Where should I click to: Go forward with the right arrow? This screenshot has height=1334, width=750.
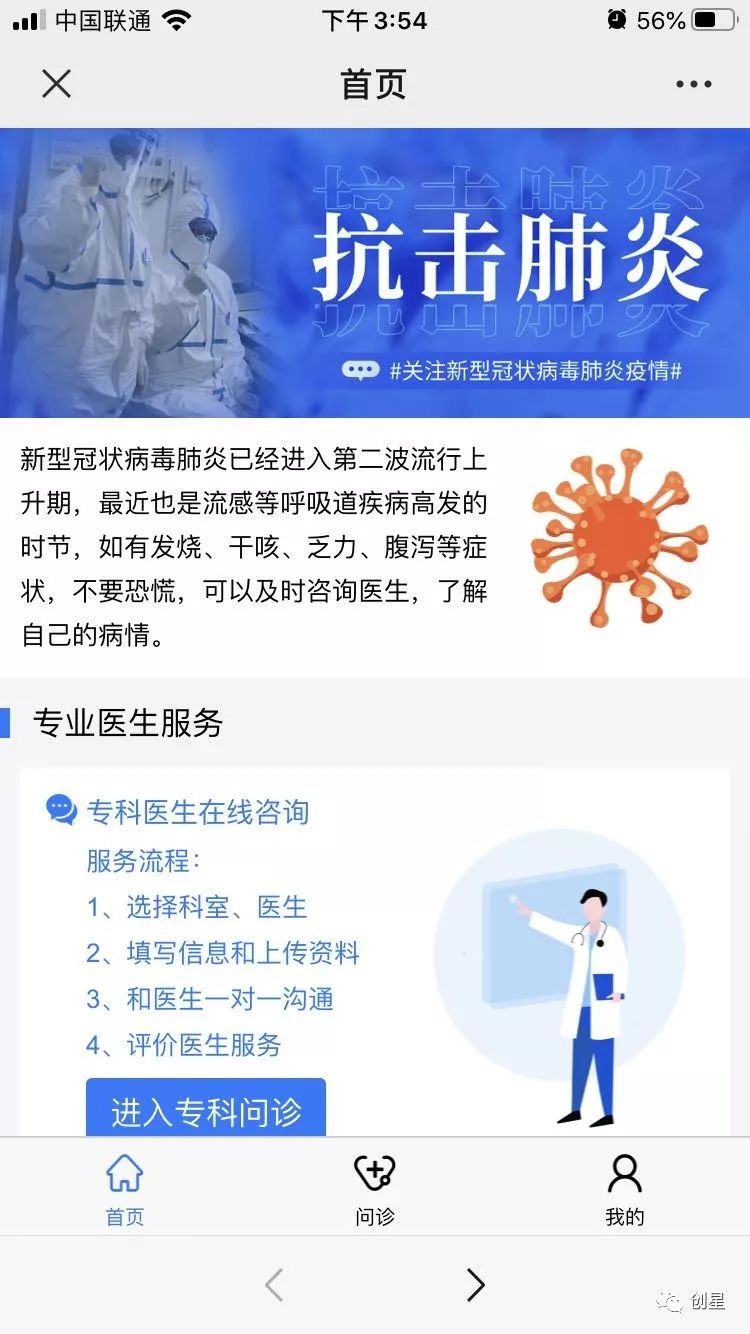click(x=475, y=1285)
